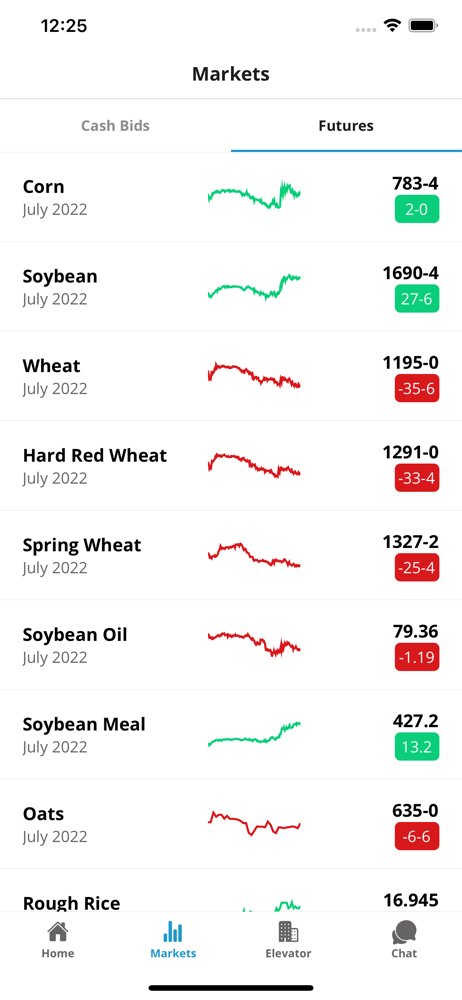View Wheat July 2022 futures details
The width and height of the screenshot is (462, 1000).
pyautogui.click(x=231, y=376)
